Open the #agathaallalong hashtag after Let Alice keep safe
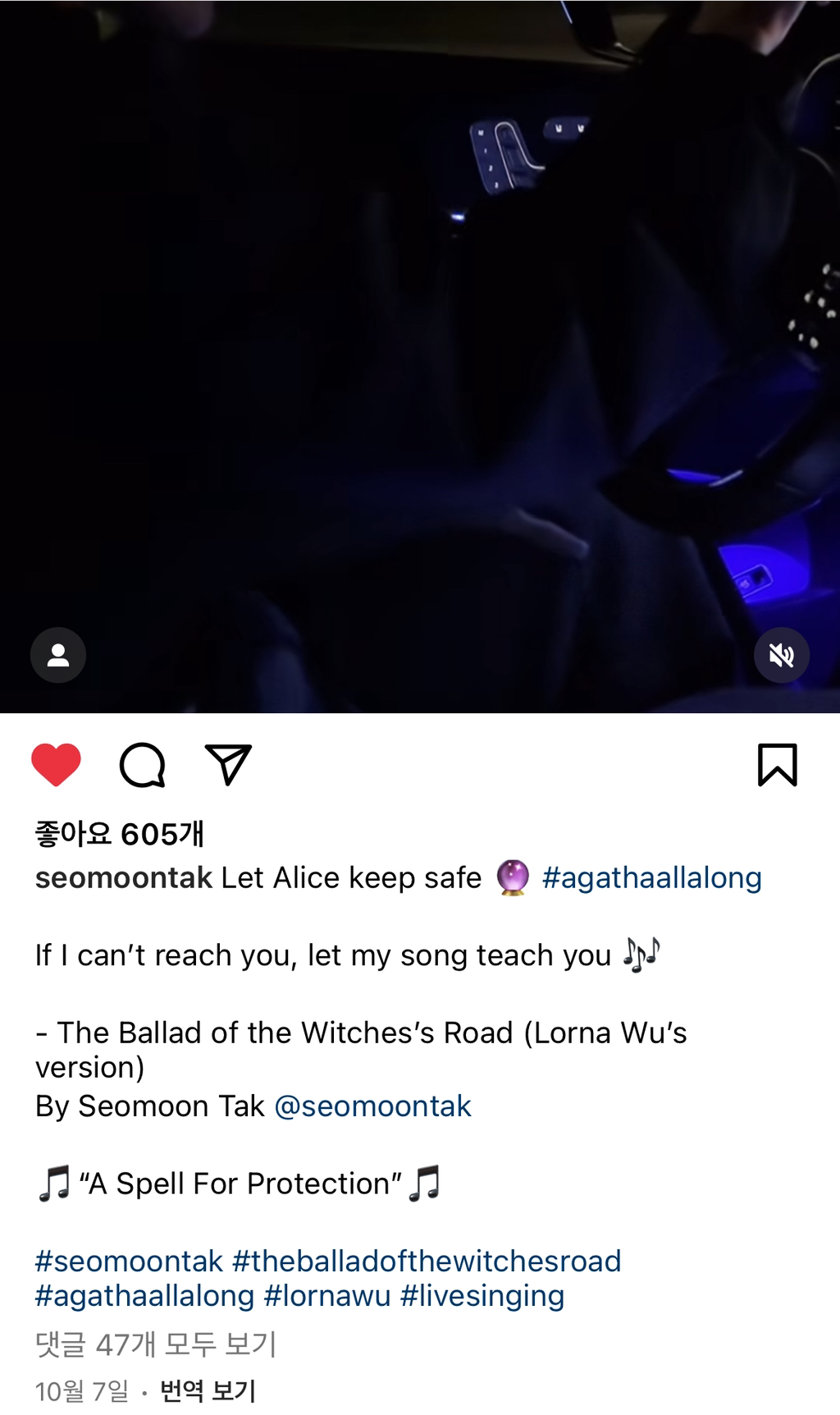This screenshot has width=840, height=1415. [x=651, y=877]
